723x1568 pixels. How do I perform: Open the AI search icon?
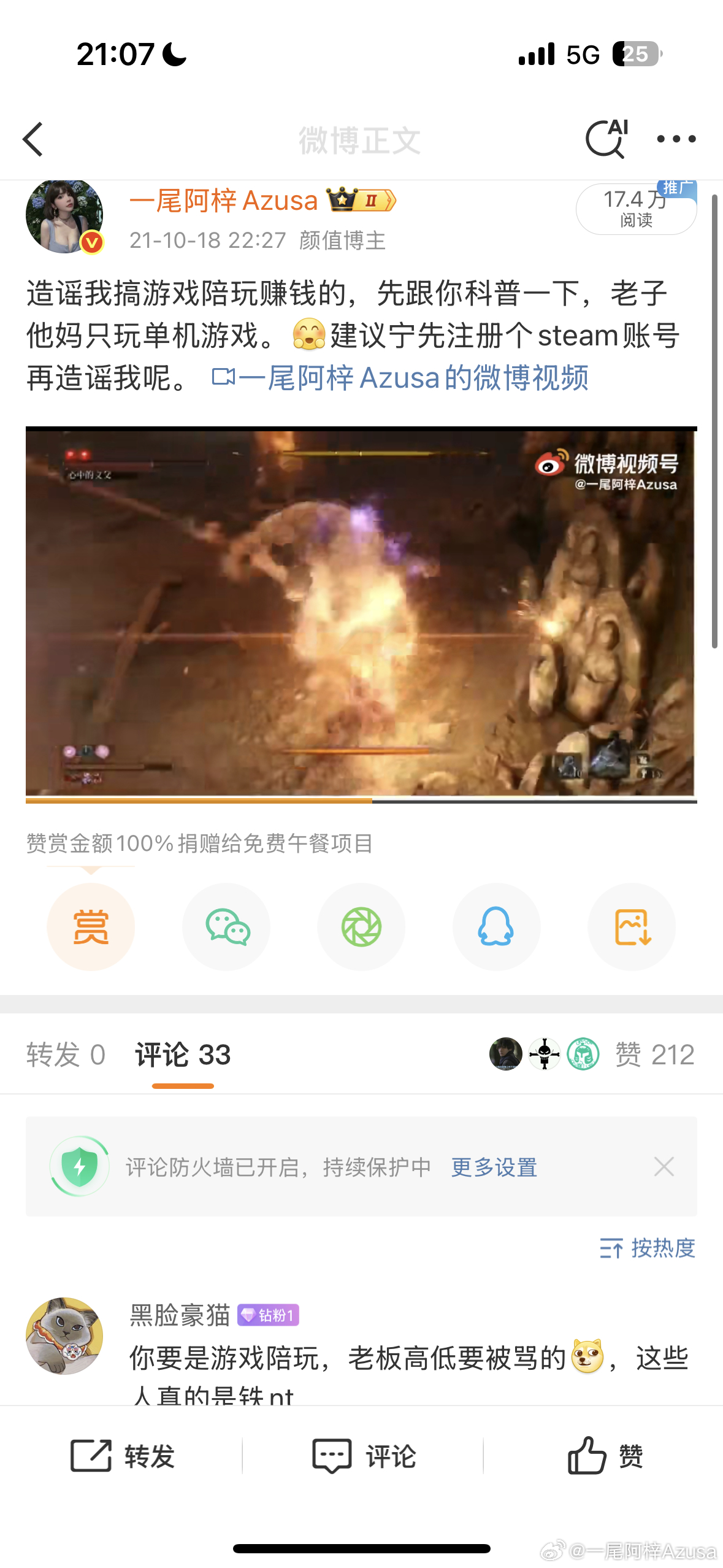(x=606, y=139)
